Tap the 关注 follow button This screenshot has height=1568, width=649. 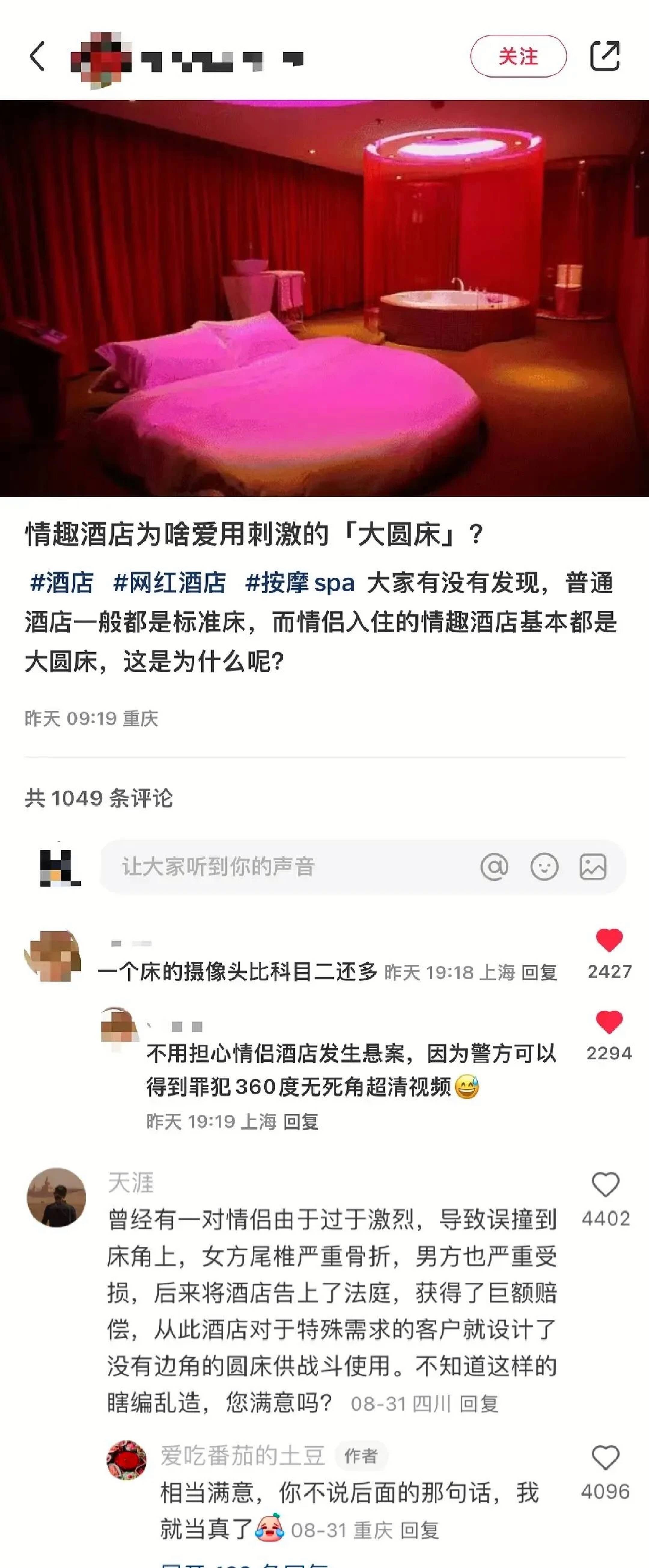[x=518, y=57]
